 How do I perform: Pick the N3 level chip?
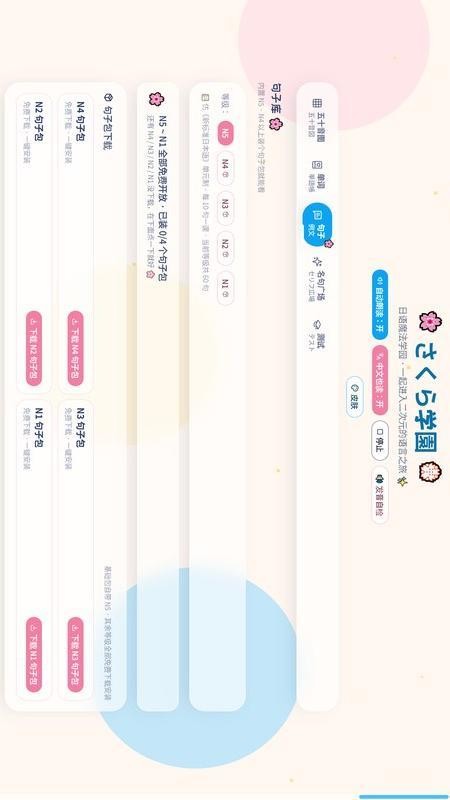click(x=226, y=207)
